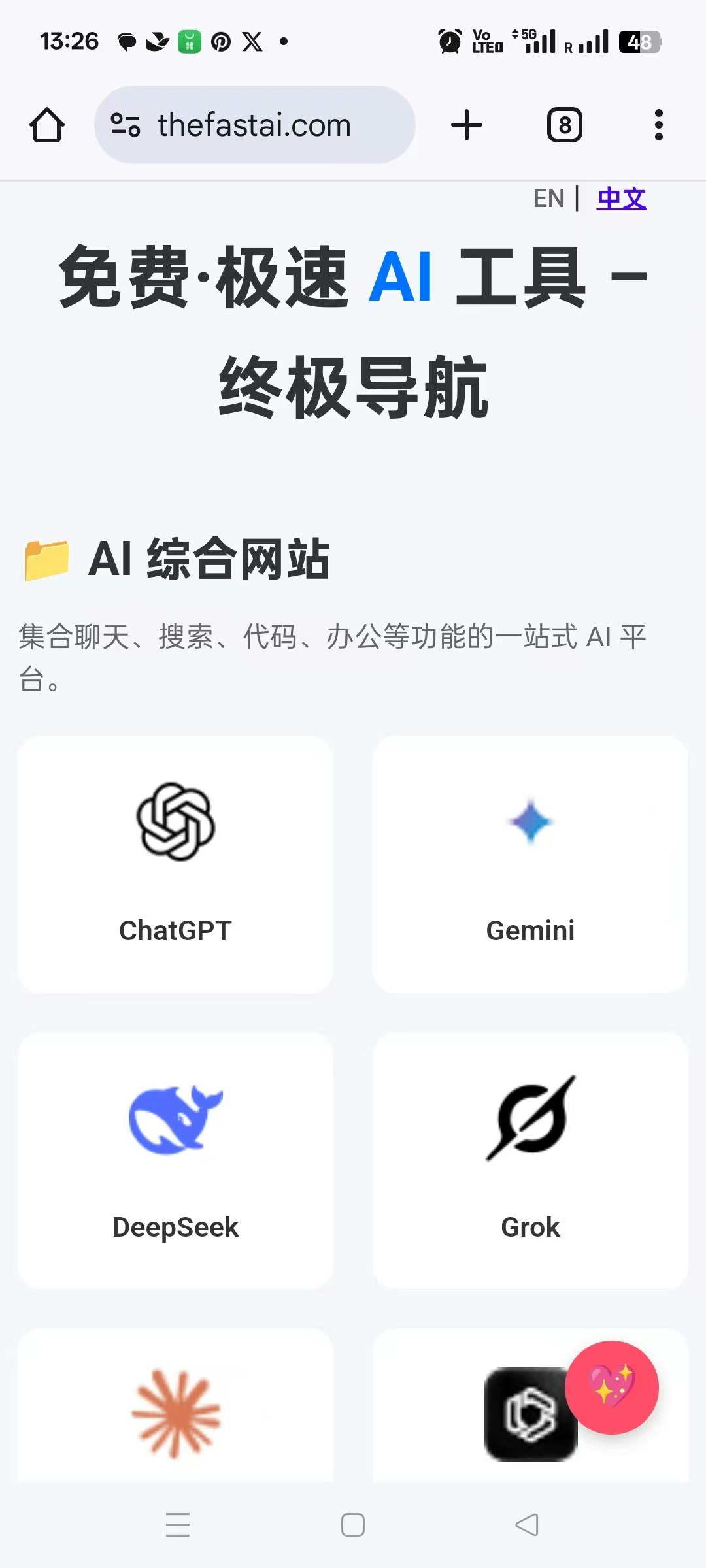Visit the Grok card

click(x=530, y=1160)
